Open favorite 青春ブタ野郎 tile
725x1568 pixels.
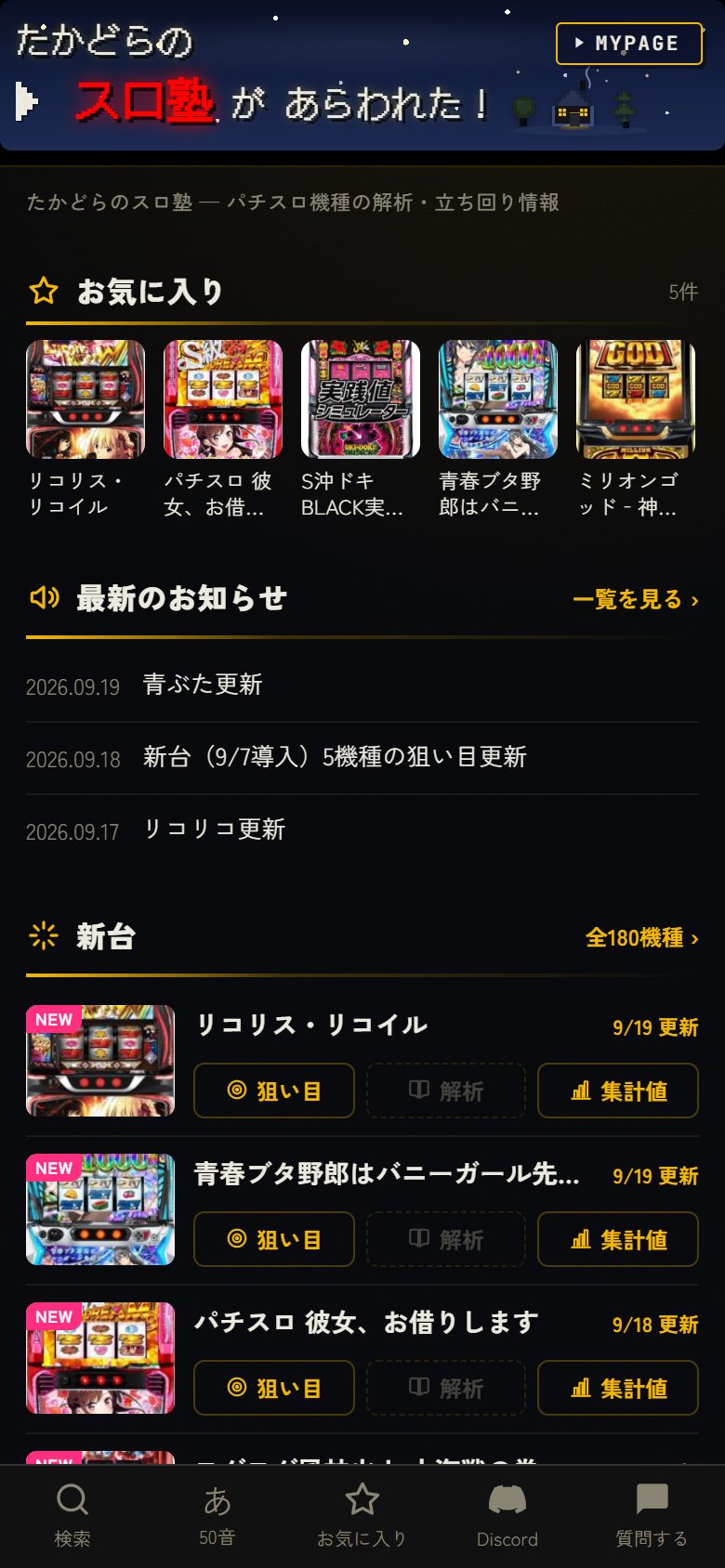coord(497,429)
